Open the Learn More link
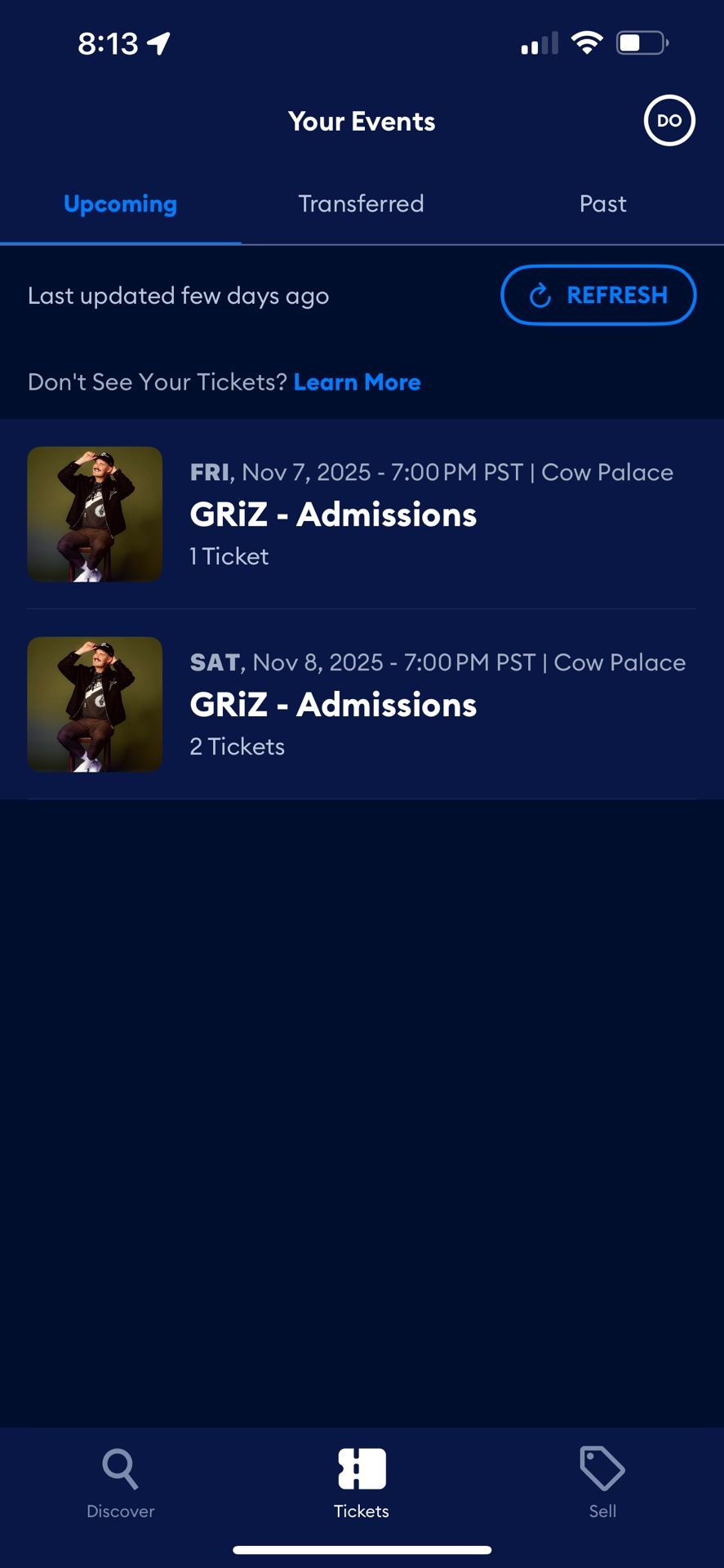The height and width of the screenshot is (1568, 724). pyautogui.click(x=357, y=381)
